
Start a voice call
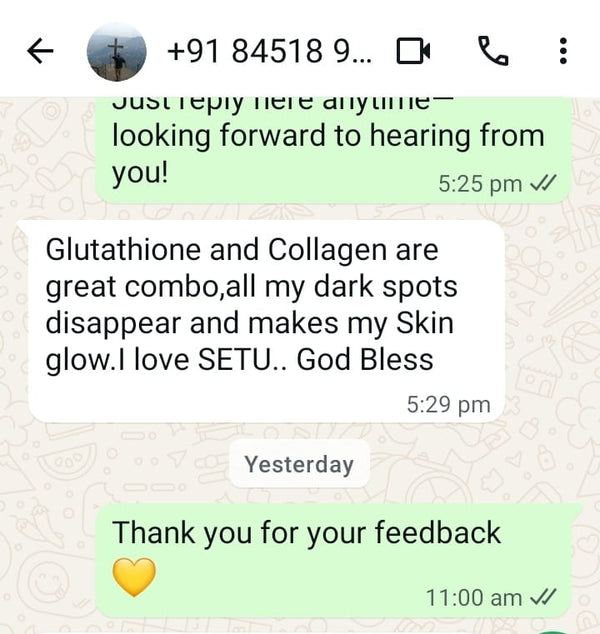pyautogui.click(x=493, y=51)
